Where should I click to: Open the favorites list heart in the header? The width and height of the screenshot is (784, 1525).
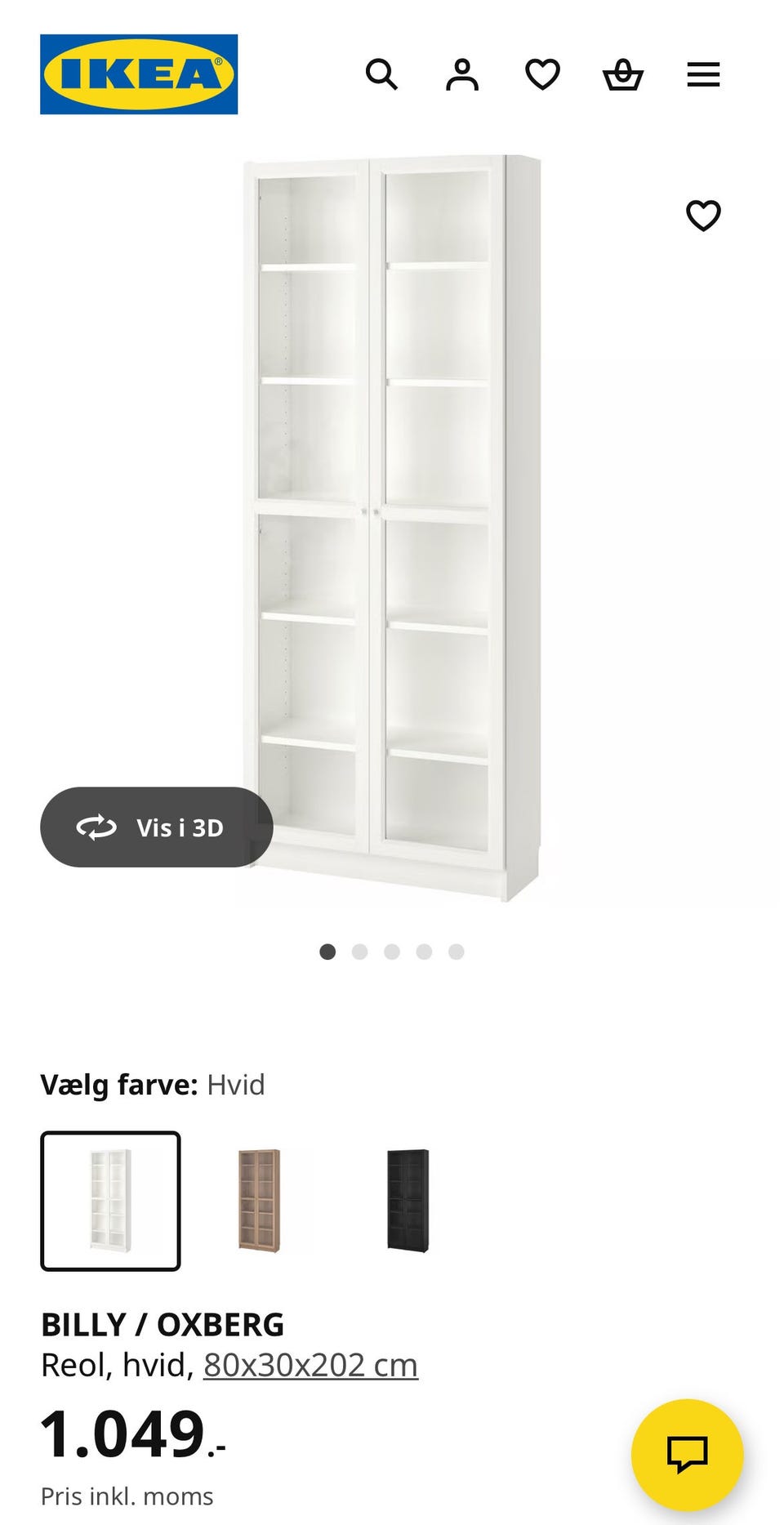(x=541, y=75)
